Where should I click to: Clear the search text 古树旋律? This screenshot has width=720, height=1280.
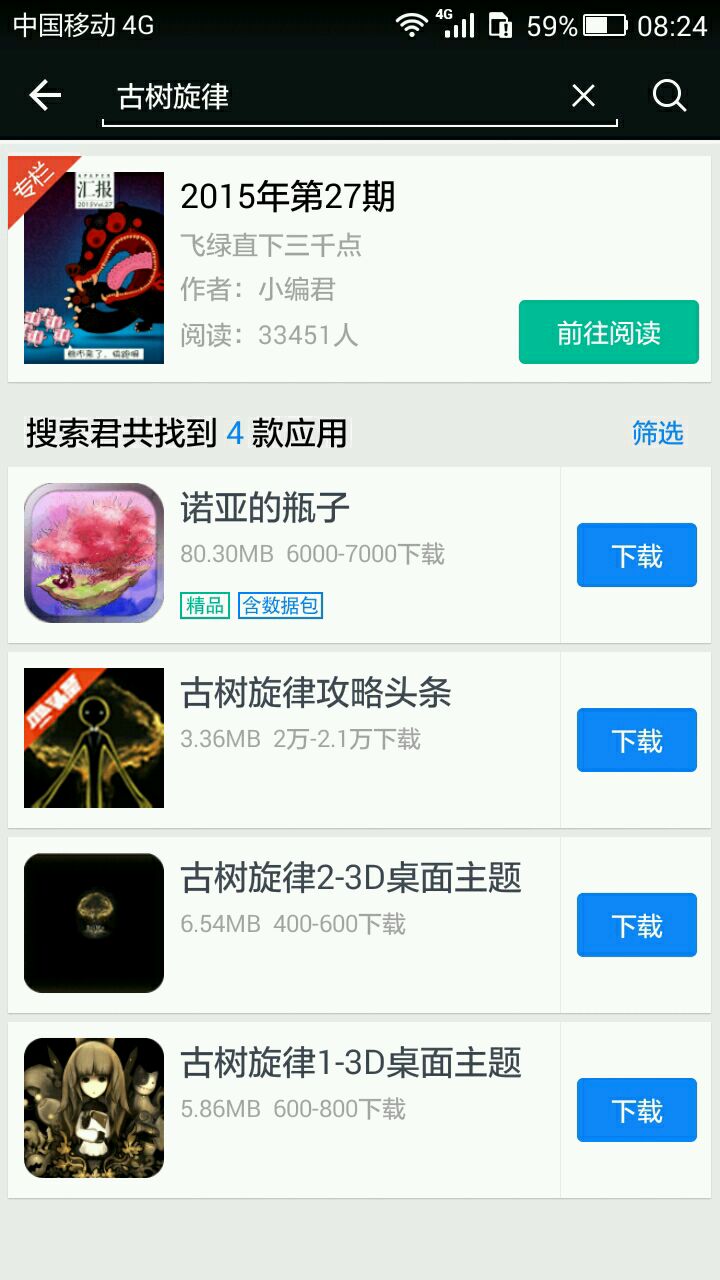coord(583,96)
